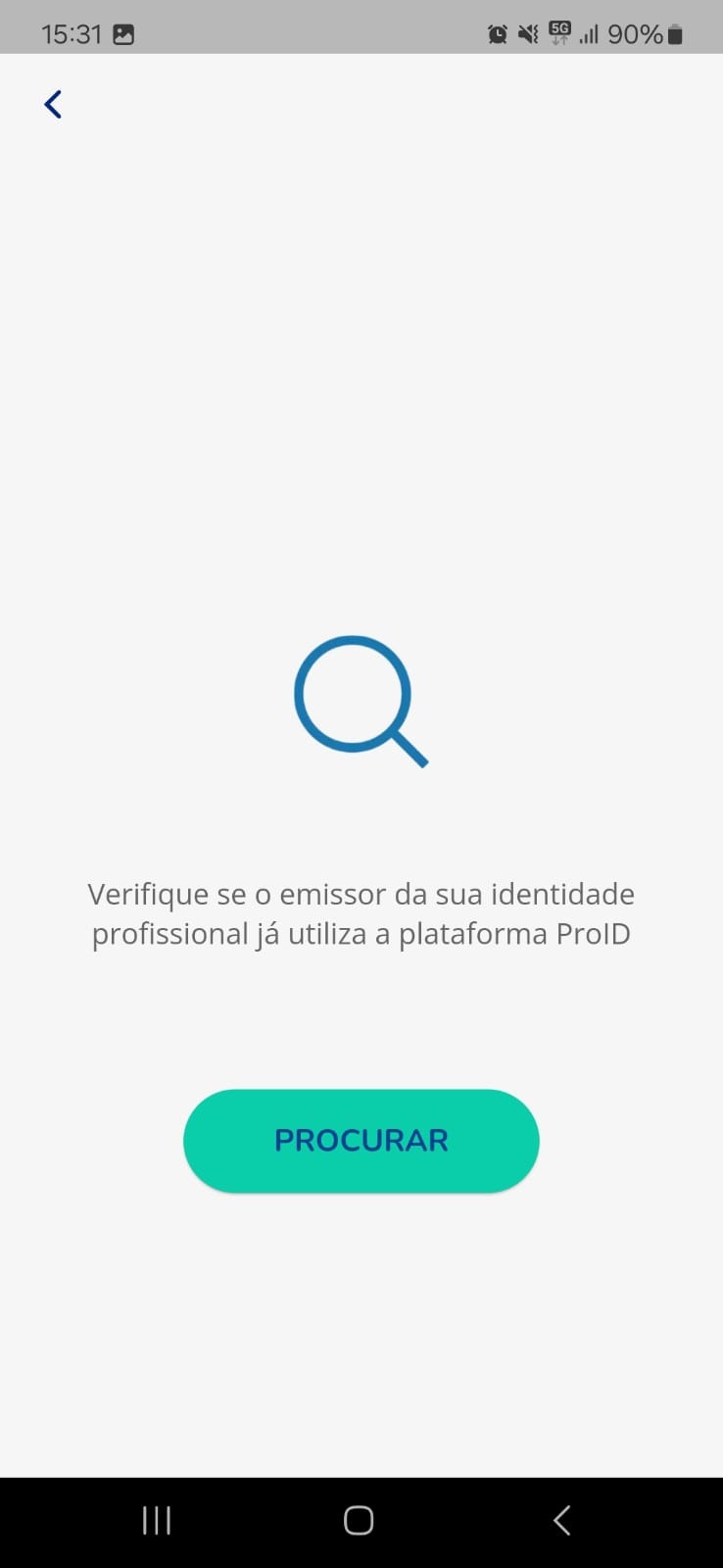This screenshot has height=1568, width=723.
Task: Go to the home screen
Action: (x=359, y=1520)
